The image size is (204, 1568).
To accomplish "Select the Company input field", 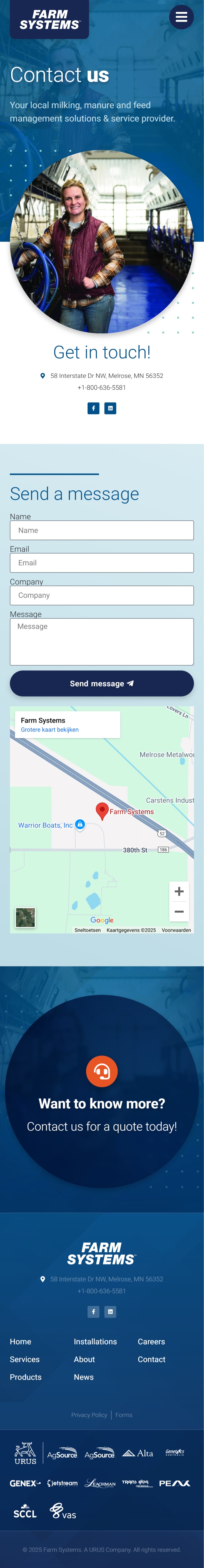I will click(x=101, y=595).
